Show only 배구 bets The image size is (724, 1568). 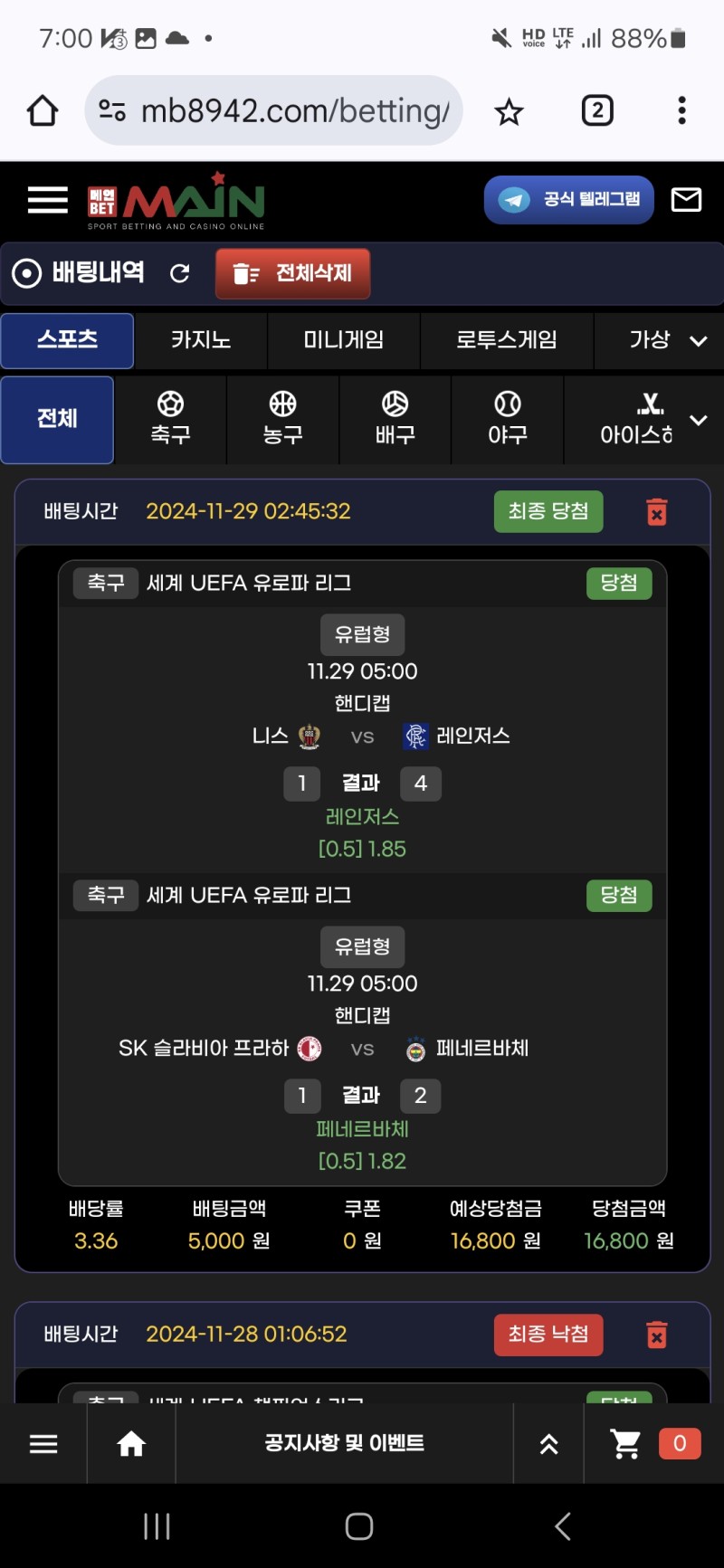pos(395,419)
